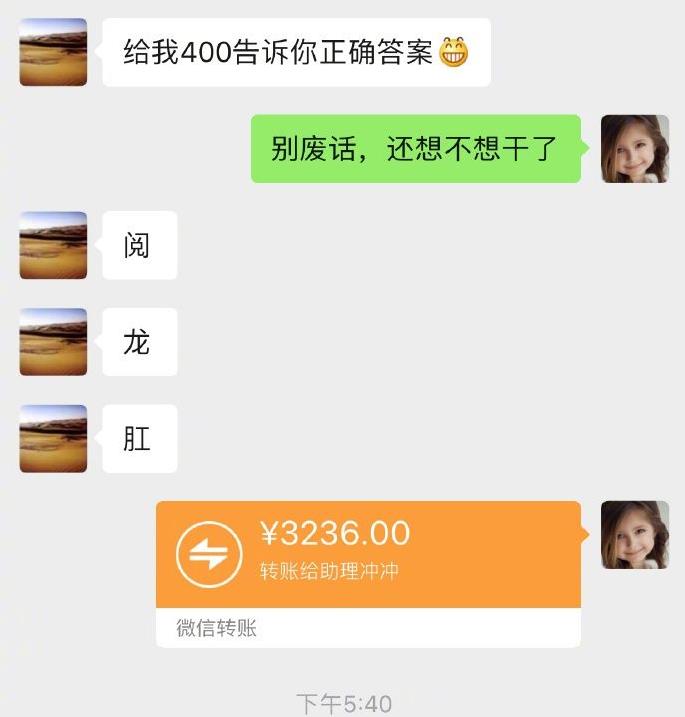The height and width of the screenshot is (717, 685).
Task: Open sender profile from the 阅 message avatar
Action: [x=53, y=245]
